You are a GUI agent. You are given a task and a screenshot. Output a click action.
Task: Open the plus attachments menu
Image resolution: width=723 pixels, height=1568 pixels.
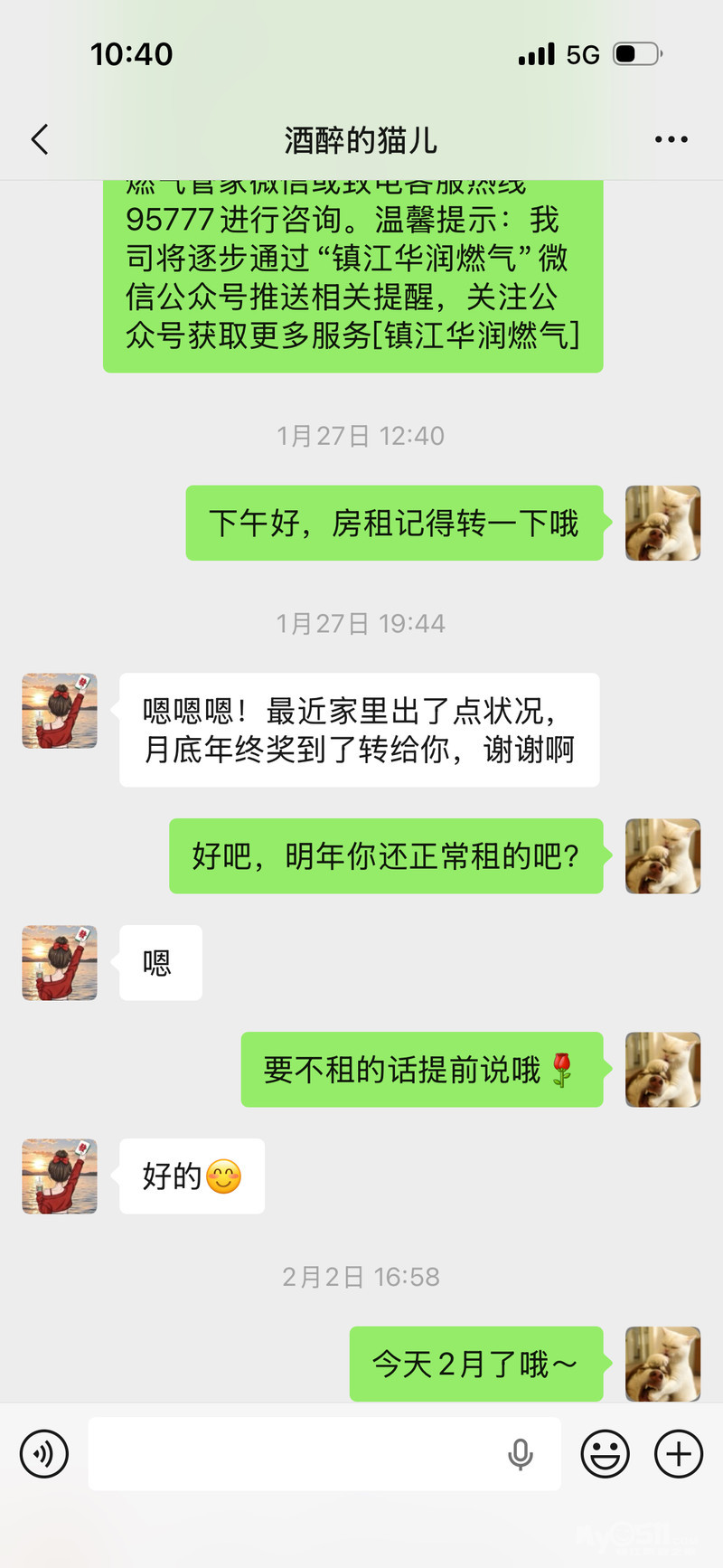click(x=679, y=1453)
